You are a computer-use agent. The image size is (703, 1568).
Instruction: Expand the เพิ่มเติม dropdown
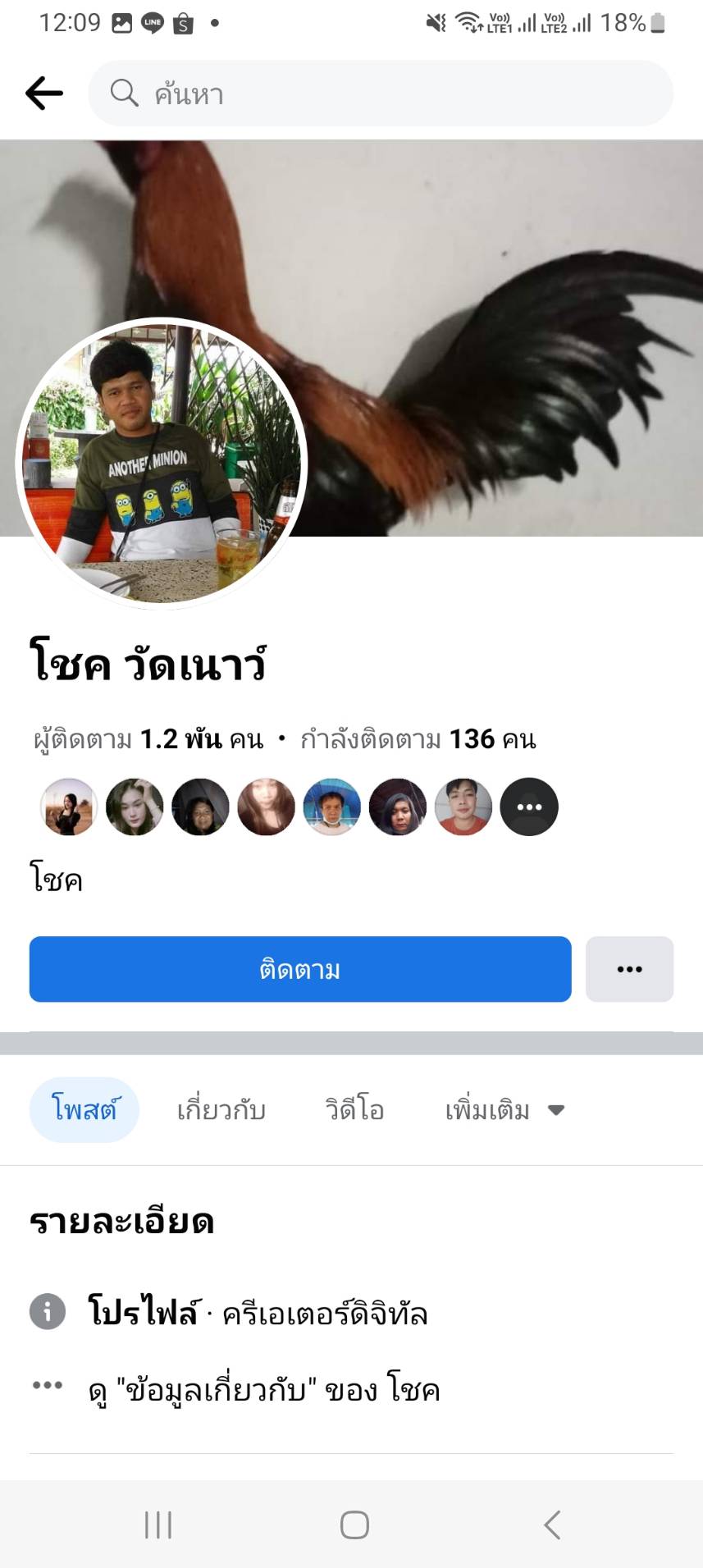pyautogui.click(x=504, y=1109)
